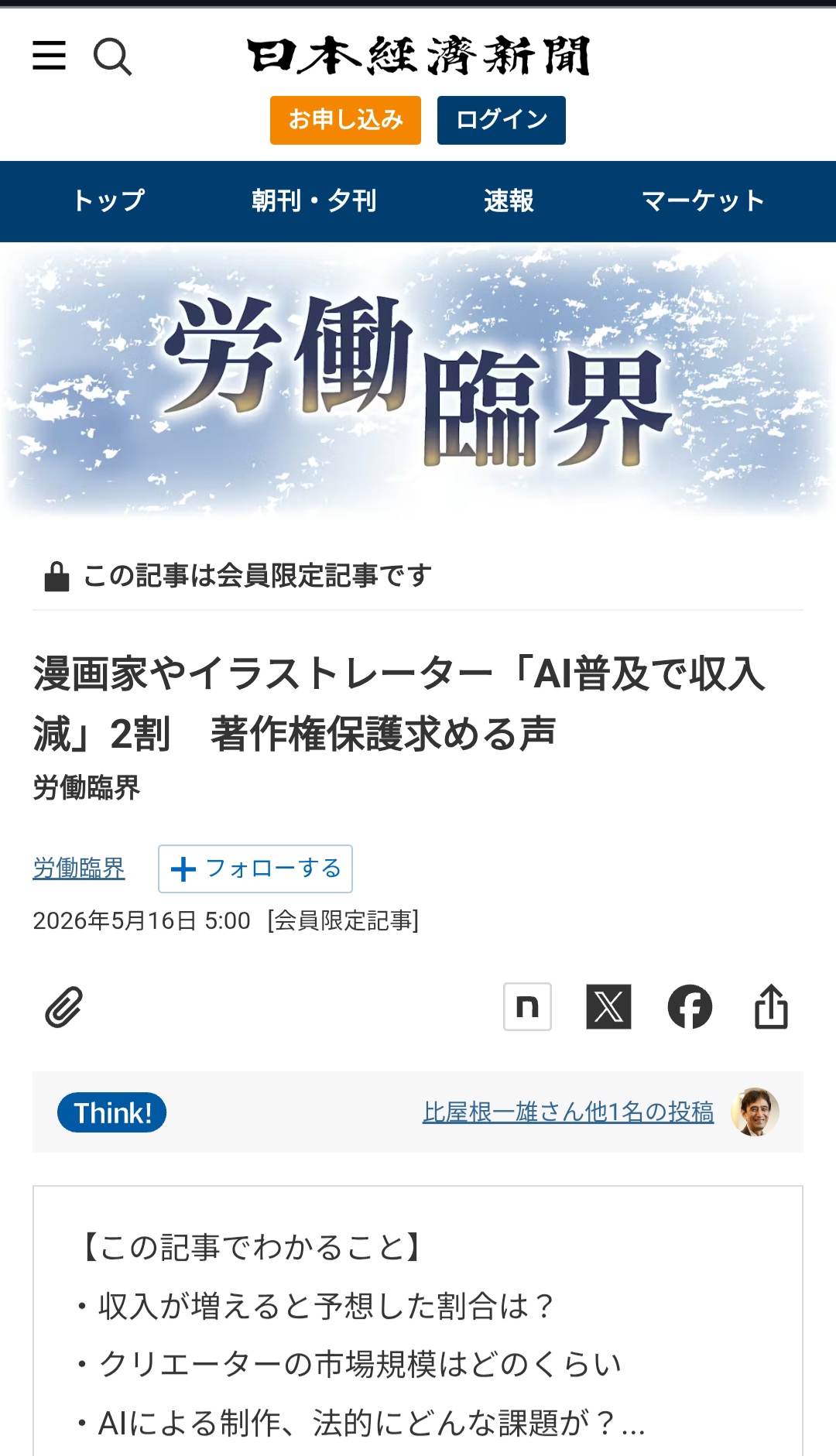Switch to the 朝刊・夕刊 tab

pos(314,201)
